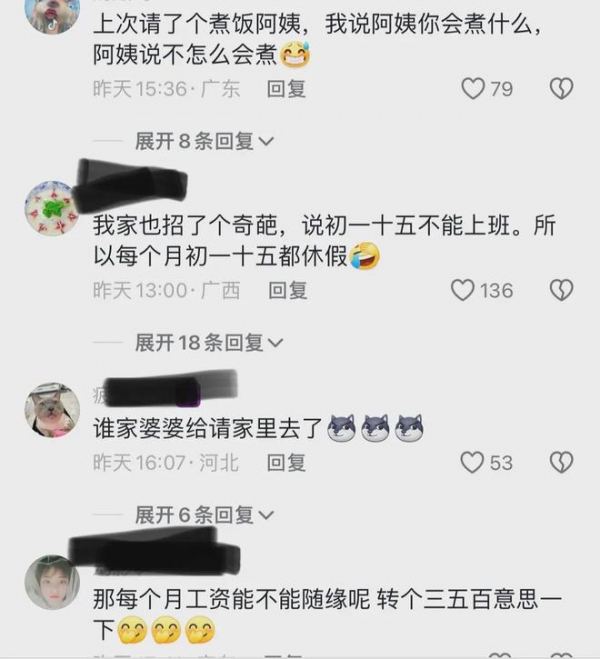This screenshot has height=659, width=600.
Task: Open the avatar of the 初一十五 commenter
Action: click(x=52, y=210)
